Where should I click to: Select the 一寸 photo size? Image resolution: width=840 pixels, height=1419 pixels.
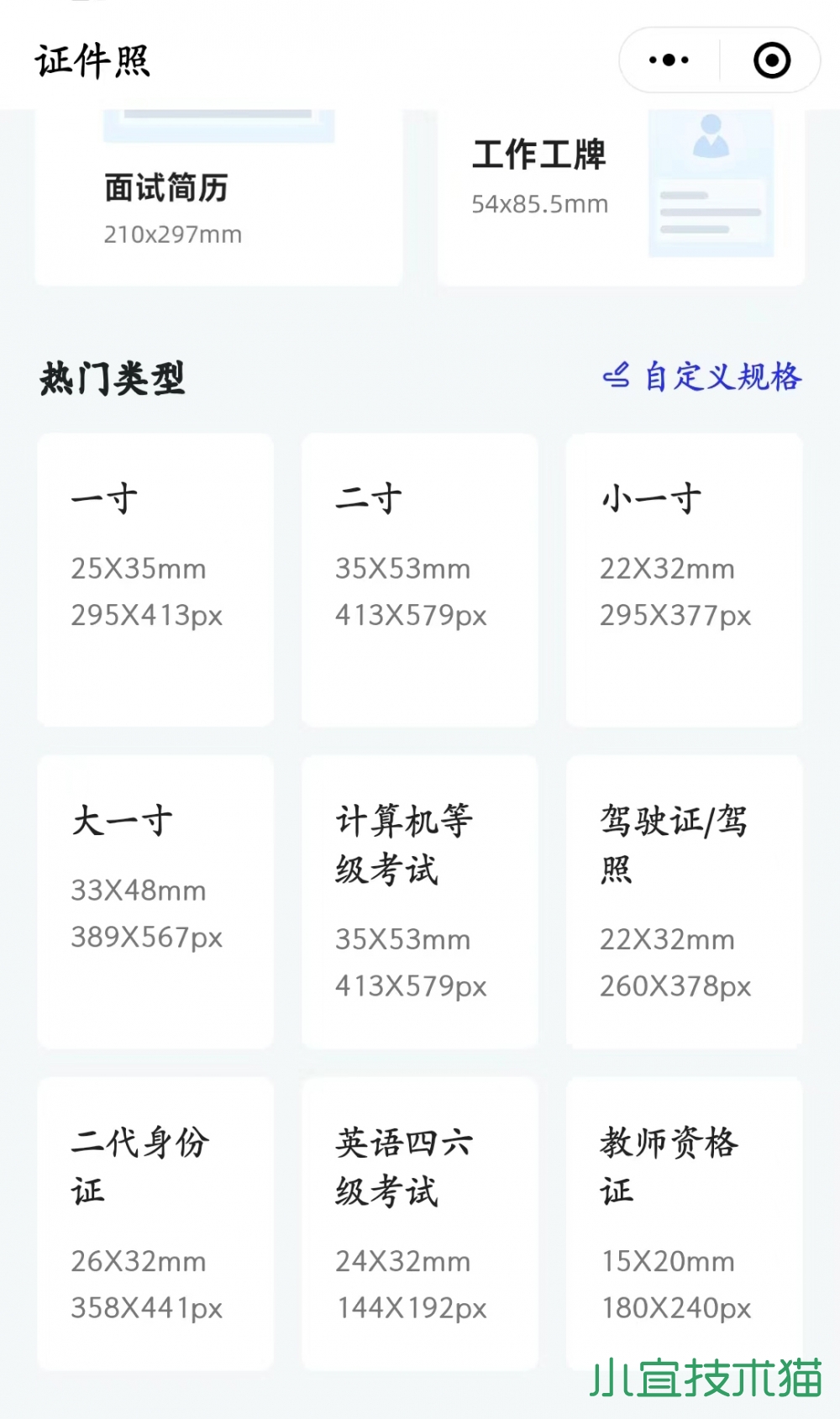click(155, 580)
